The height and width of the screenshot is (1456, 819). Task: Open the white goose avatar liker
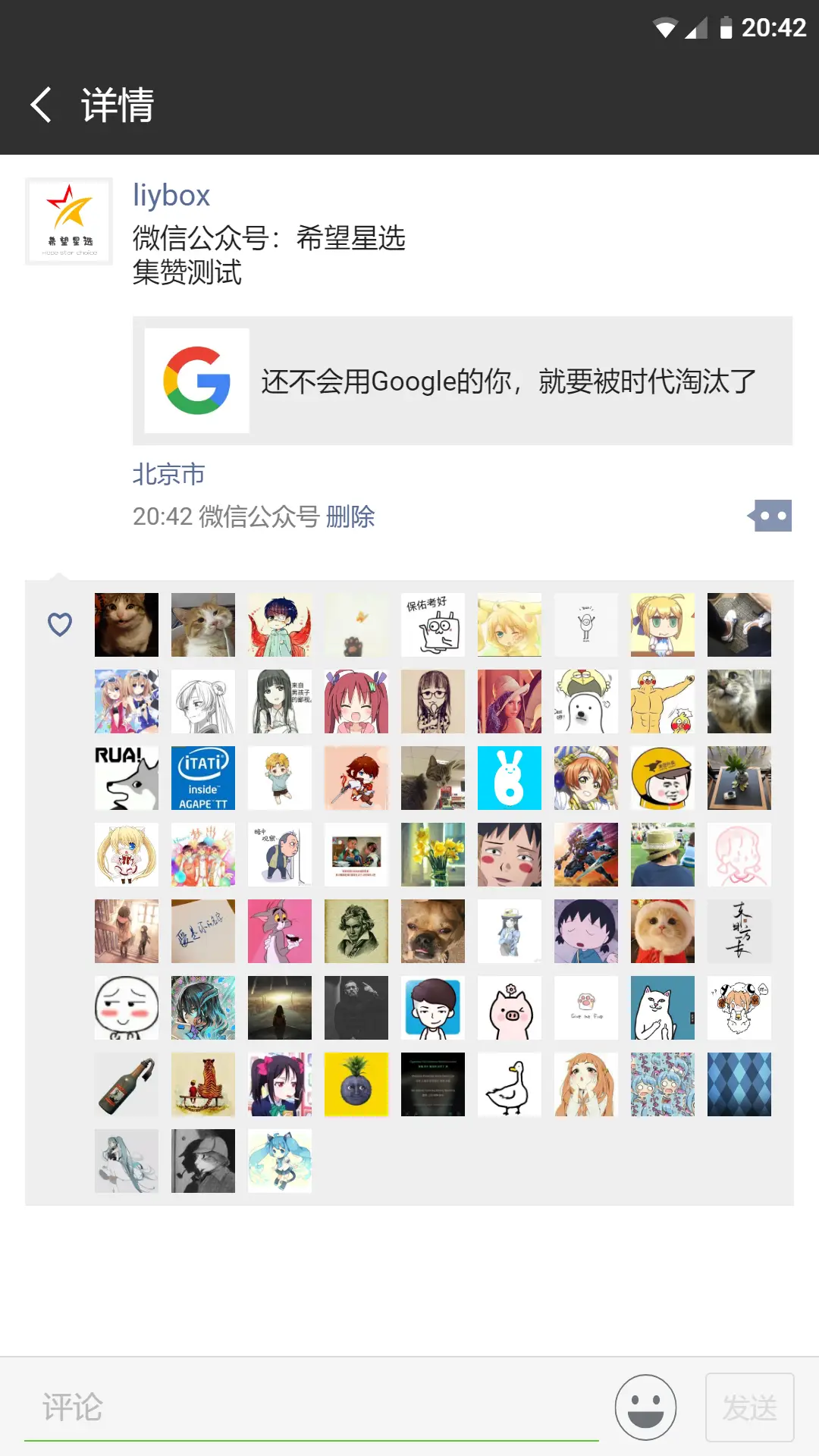[510, 1084]
